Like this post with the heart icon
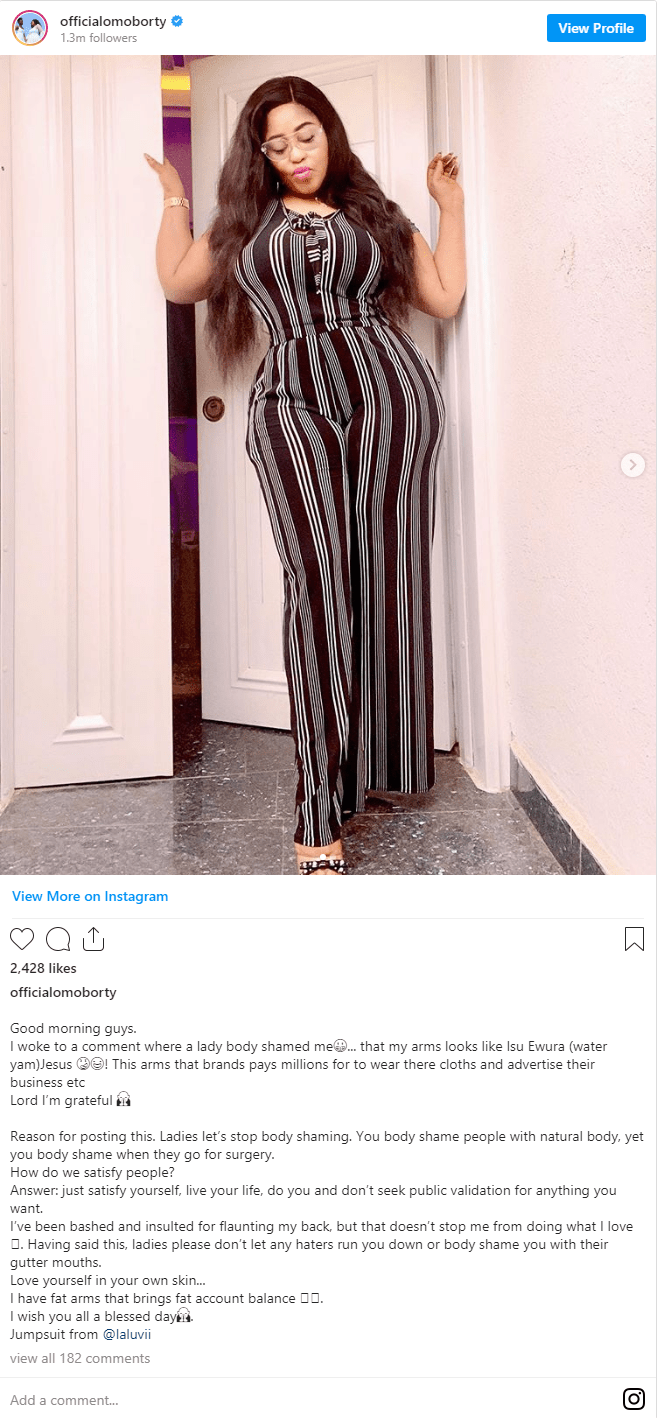 [22, 939]
